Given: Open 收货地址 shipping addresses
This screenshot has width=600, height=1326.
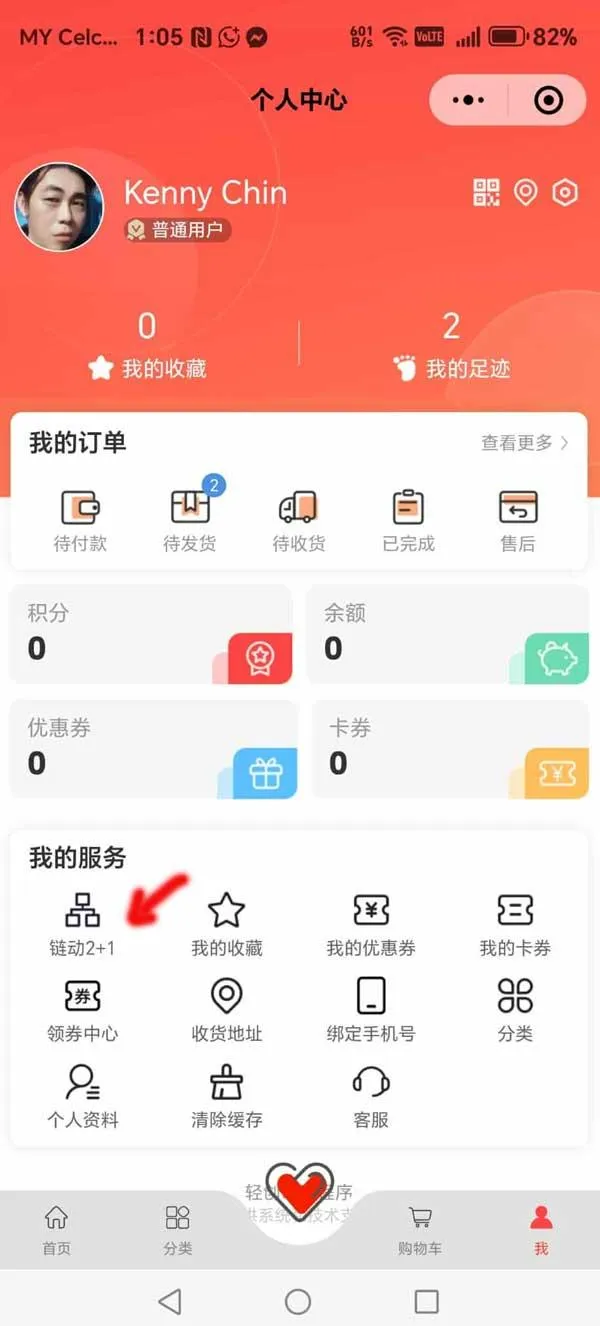Looking at the screenshot, I should click(227, 1011).
